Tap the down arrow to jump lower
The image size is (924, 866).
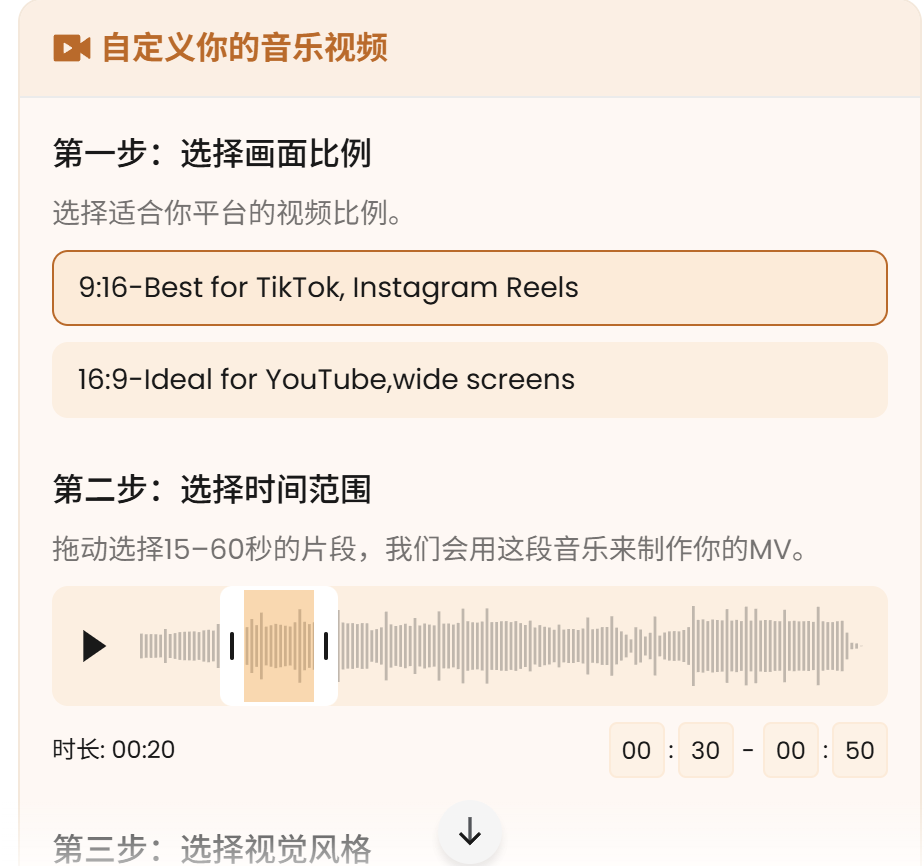tap(469, 832)
